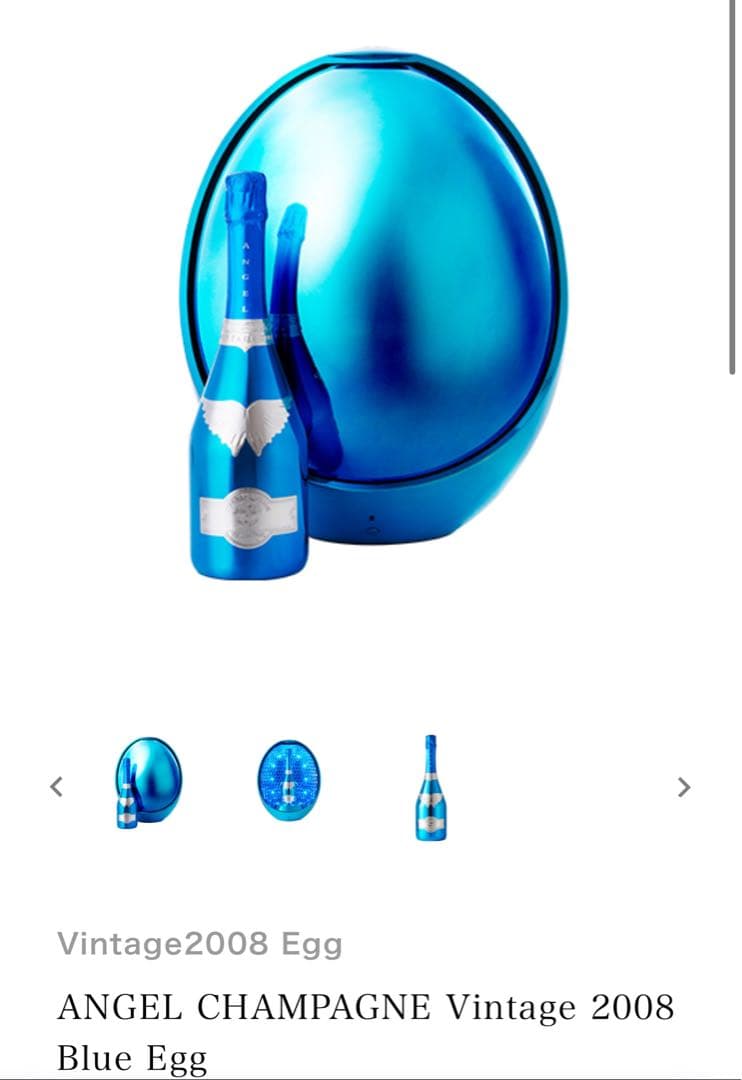Select the bottle-with-egg thumbnail

coord(148,783)
